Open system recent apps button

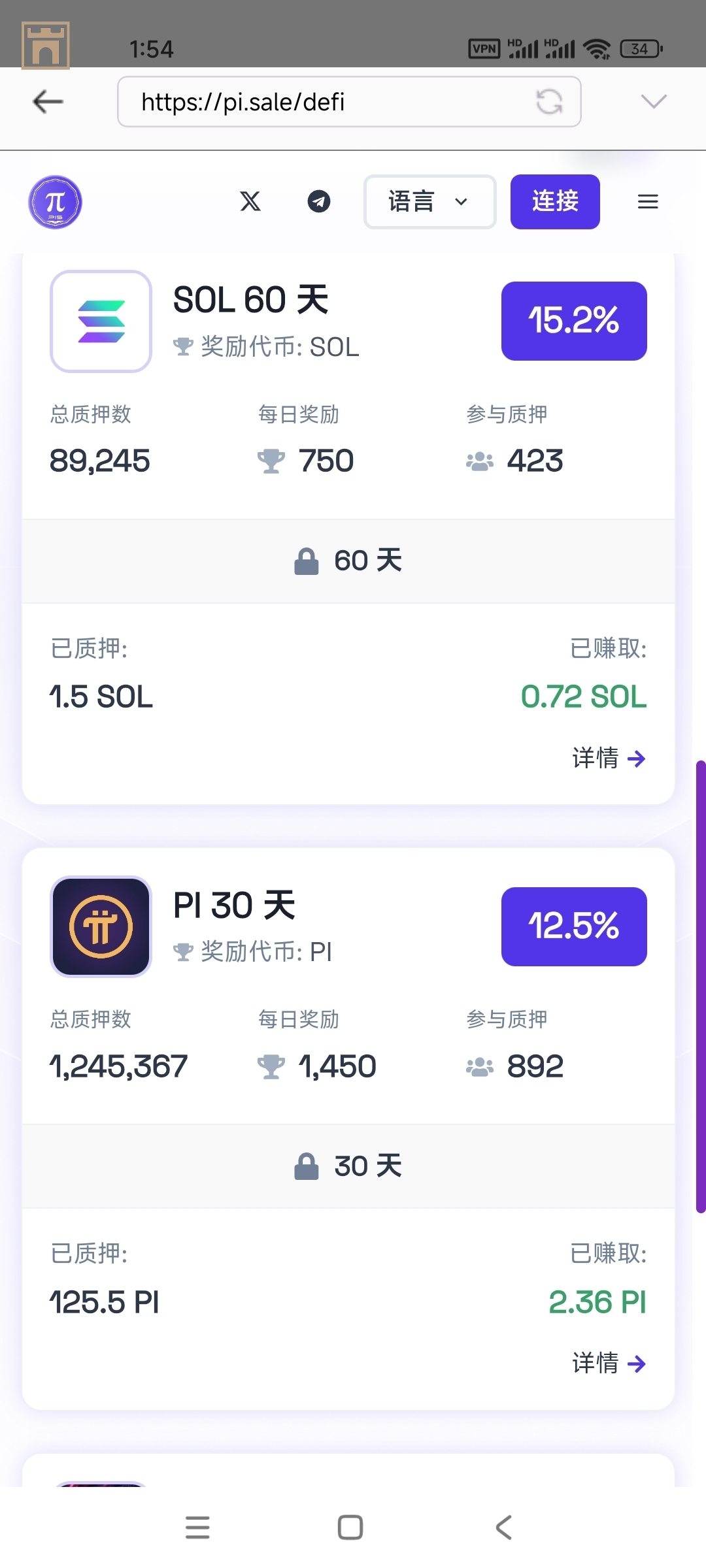pos(197,1527)
